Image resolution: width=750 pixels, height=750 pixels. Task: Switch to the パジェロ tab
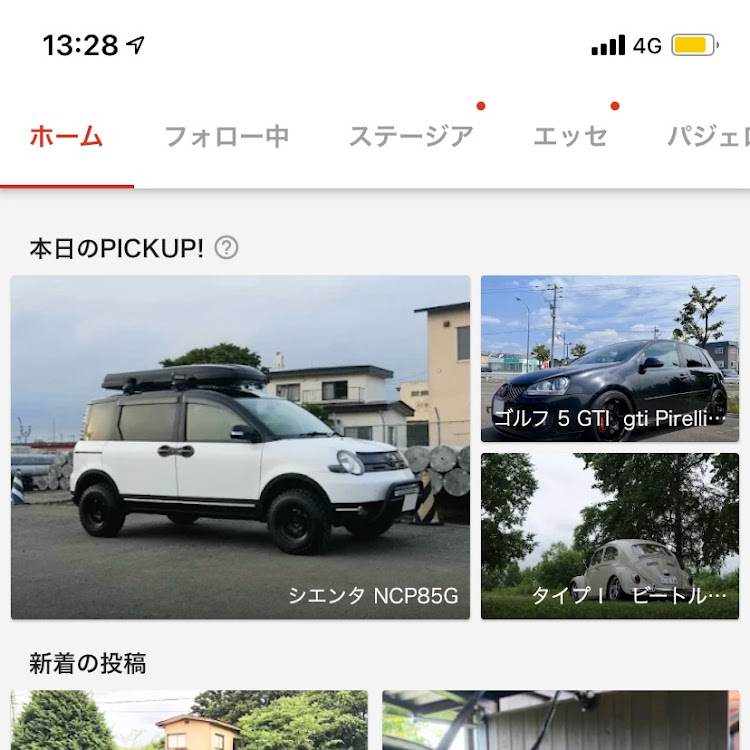tap(708, 137)
